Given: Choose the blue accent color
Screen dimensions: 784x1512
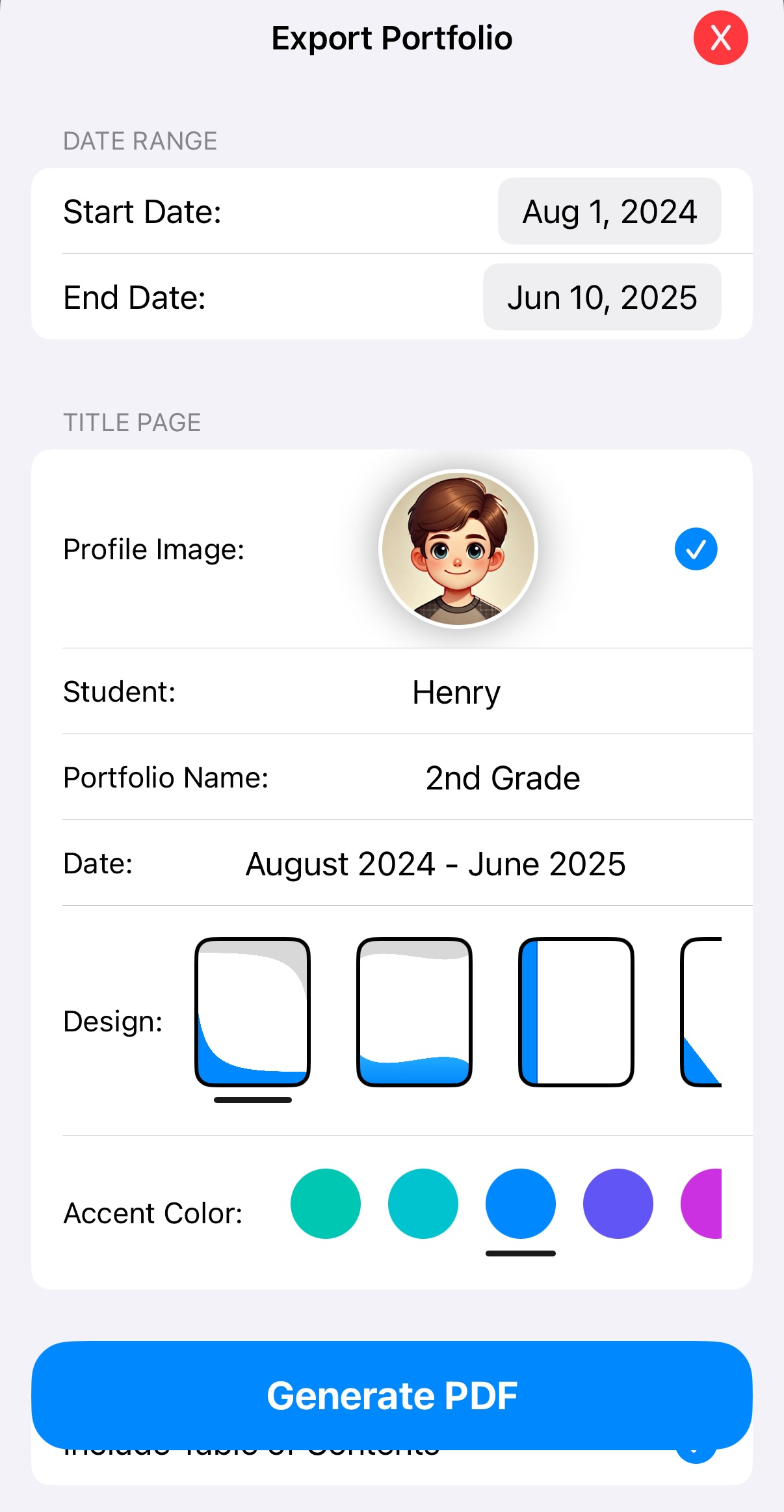Looking at the screenshot, I should click(x=521, y=1204).
